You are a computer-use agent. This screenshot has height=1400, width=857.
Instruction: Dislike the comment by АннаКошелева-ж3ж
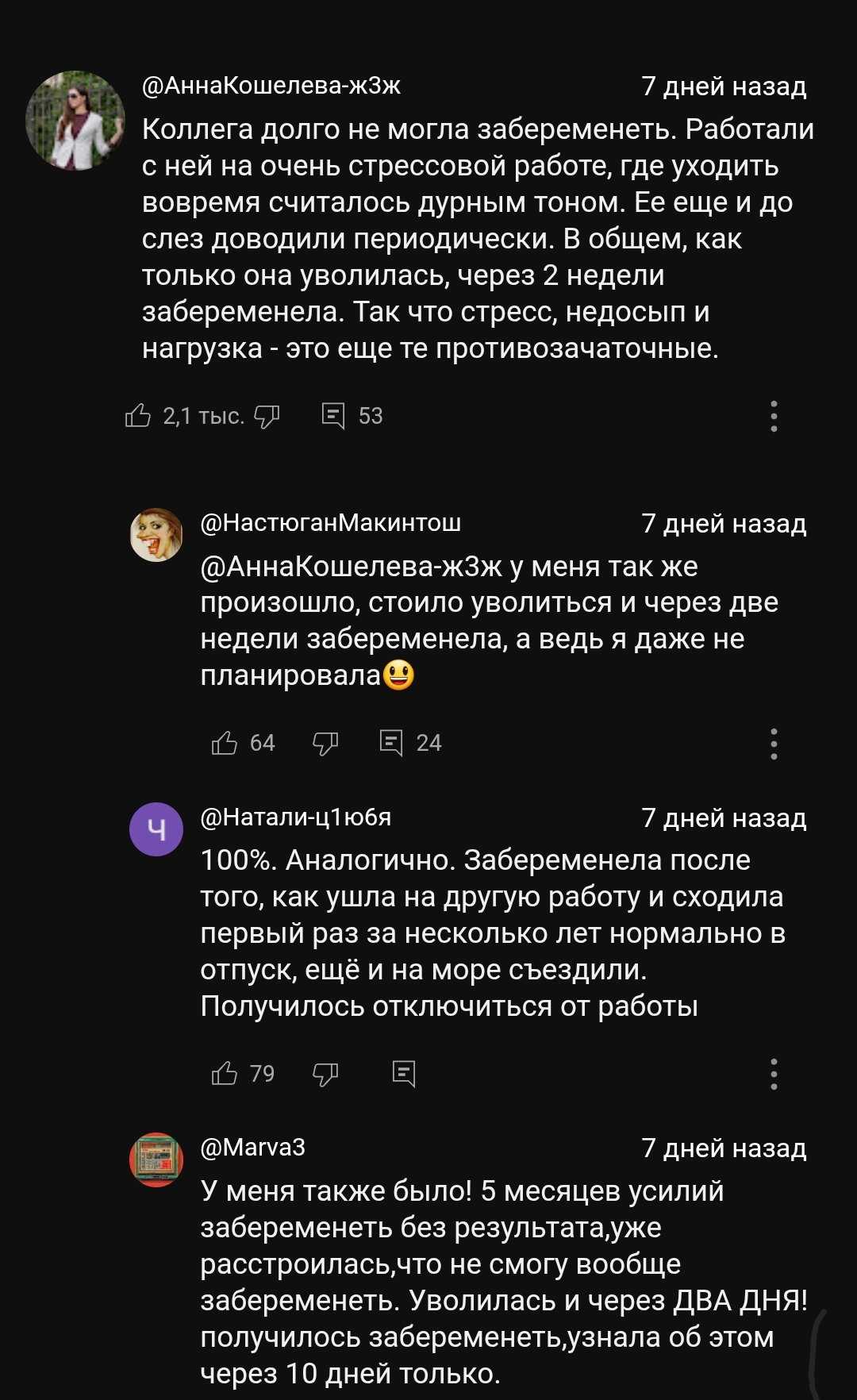coord(267,415)
